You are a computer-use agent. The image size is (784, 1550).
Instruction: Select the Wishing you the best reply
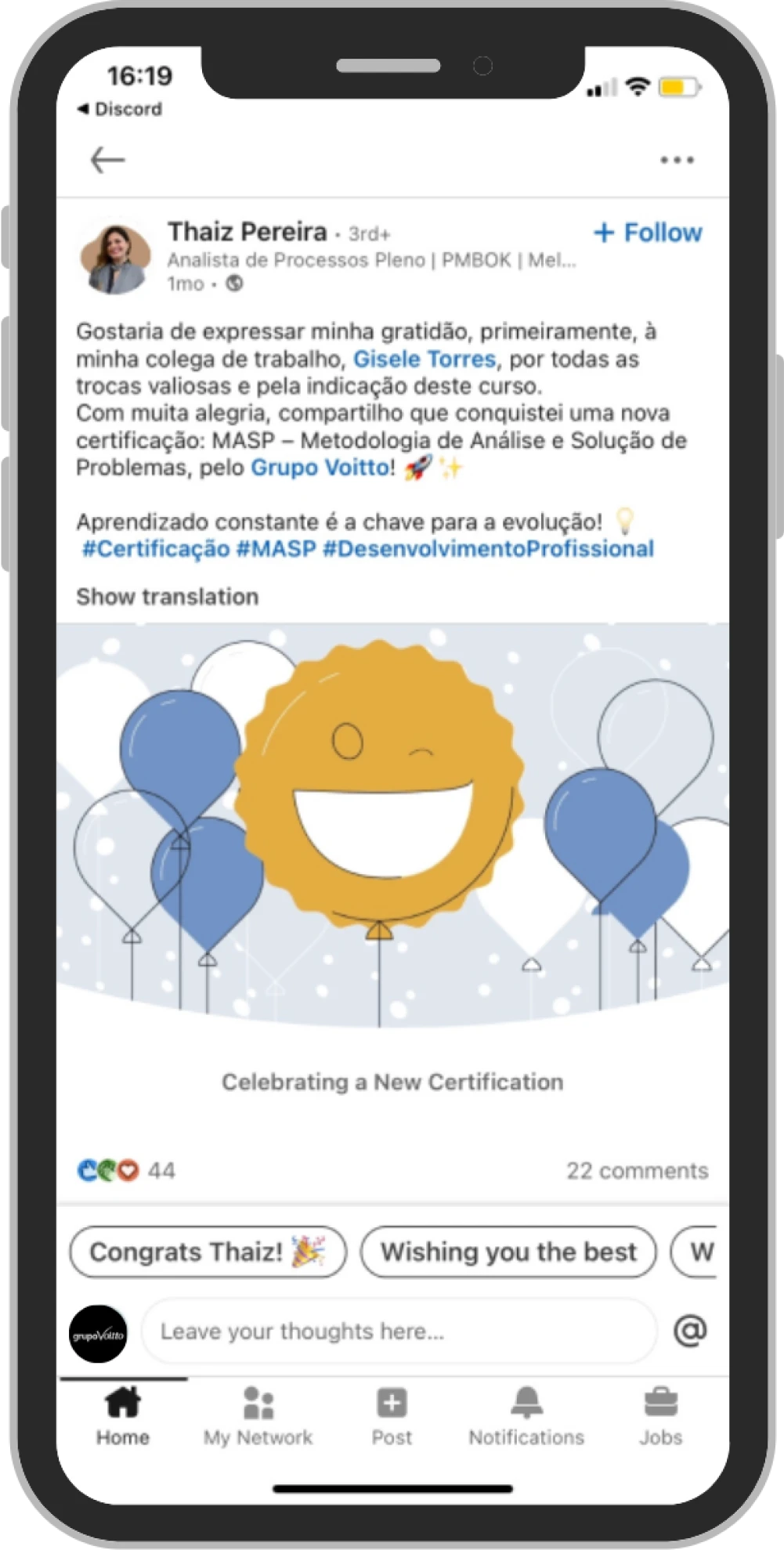click(x=508, y=1252)
